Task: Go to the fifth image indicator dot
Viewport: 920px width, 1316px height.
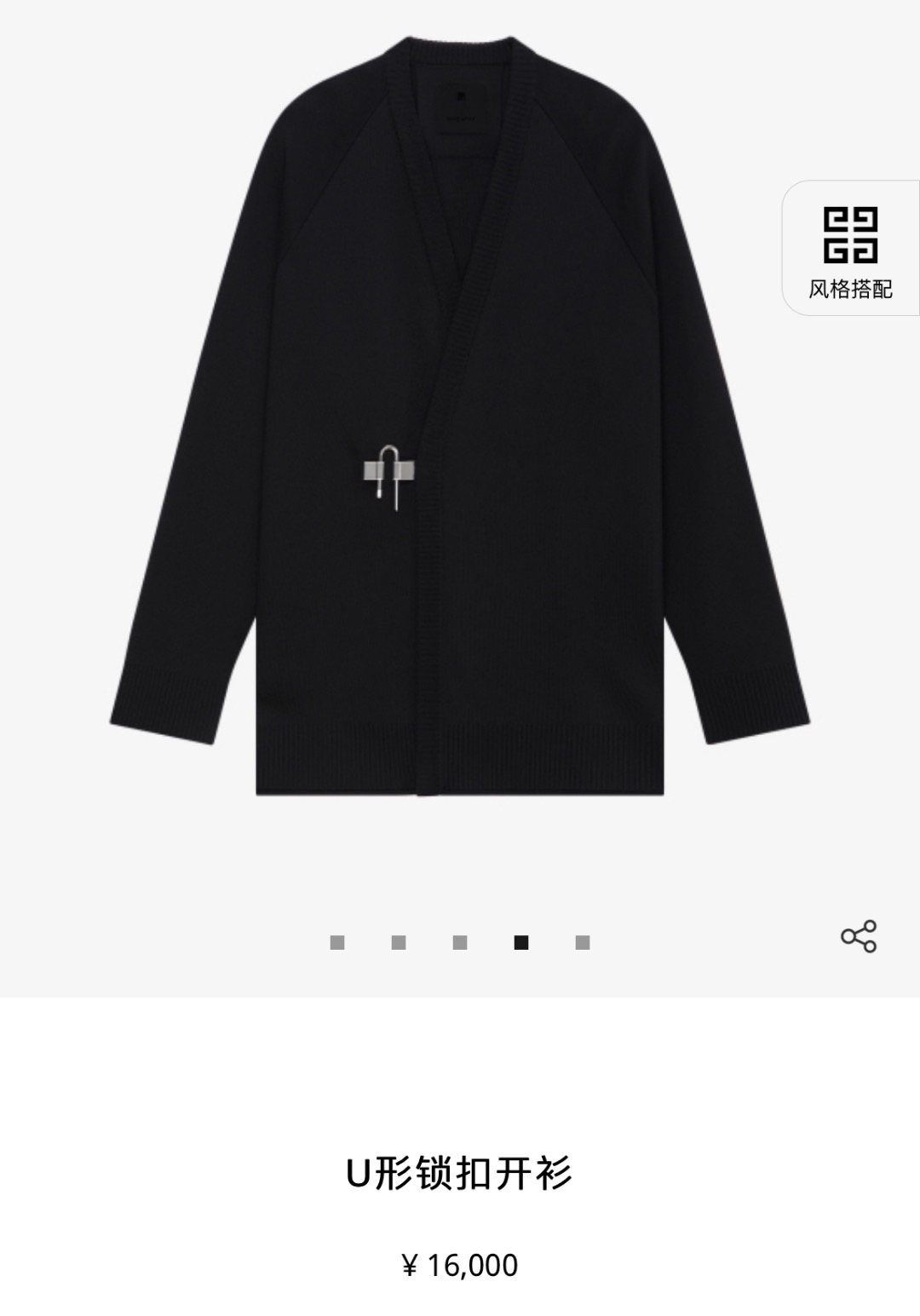Action: coord(583,942)
